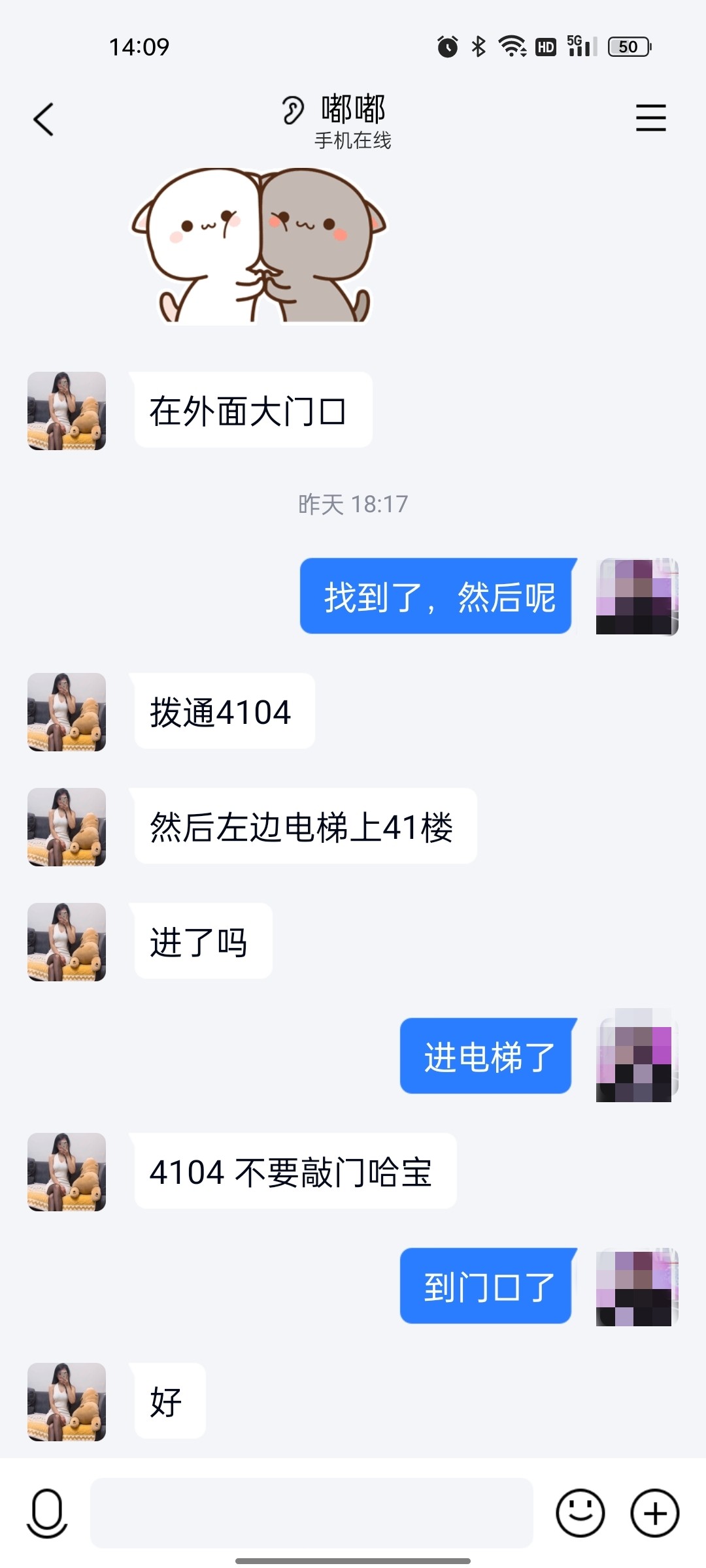Viewport: 706px width, 1568px height.
Task: Open the emoji picker
Action: (580, 1512)
